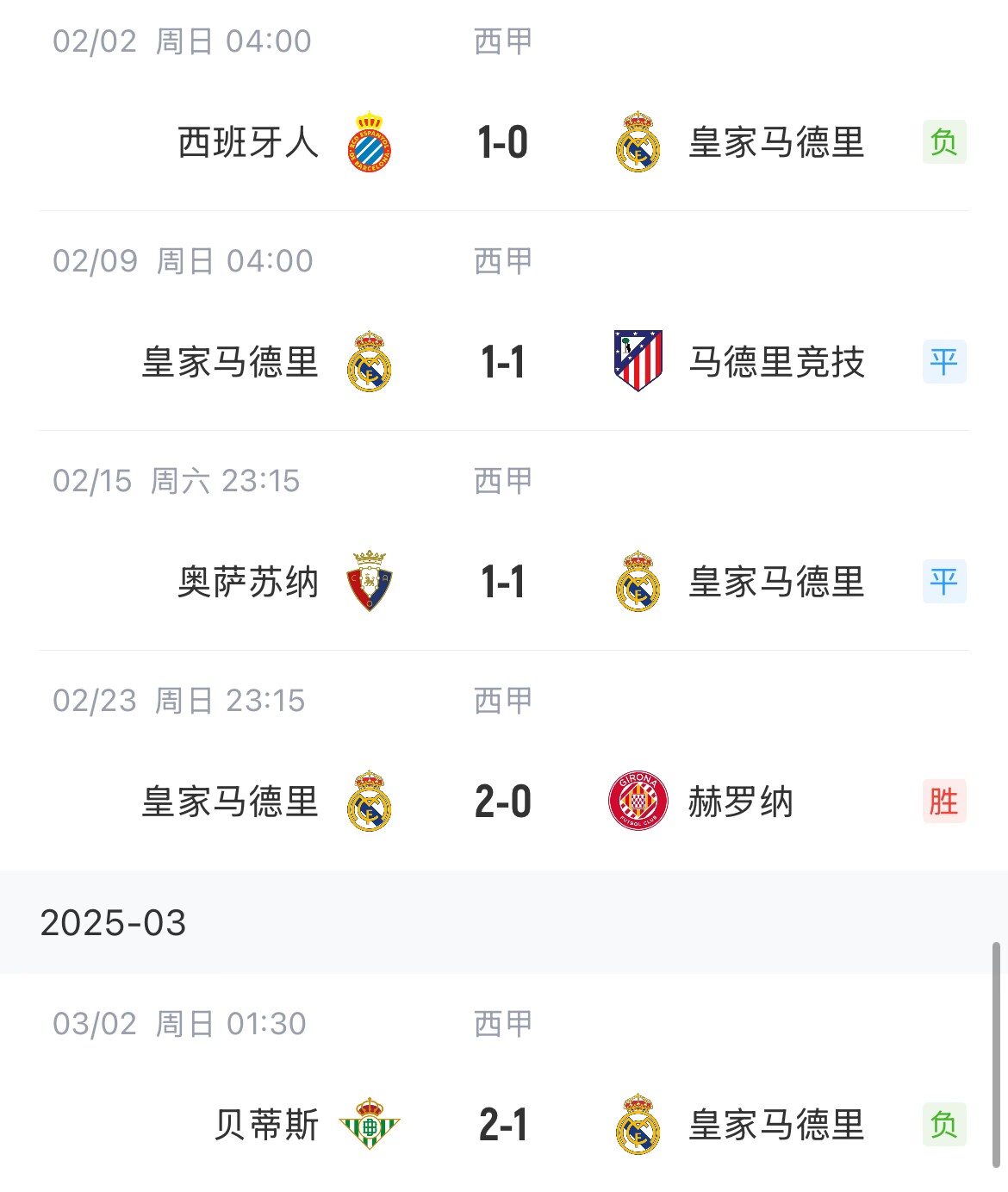The width and height of the screenshot is (1008, 1192).
Task: Click the Girona club crest
Action: point(638,802)
